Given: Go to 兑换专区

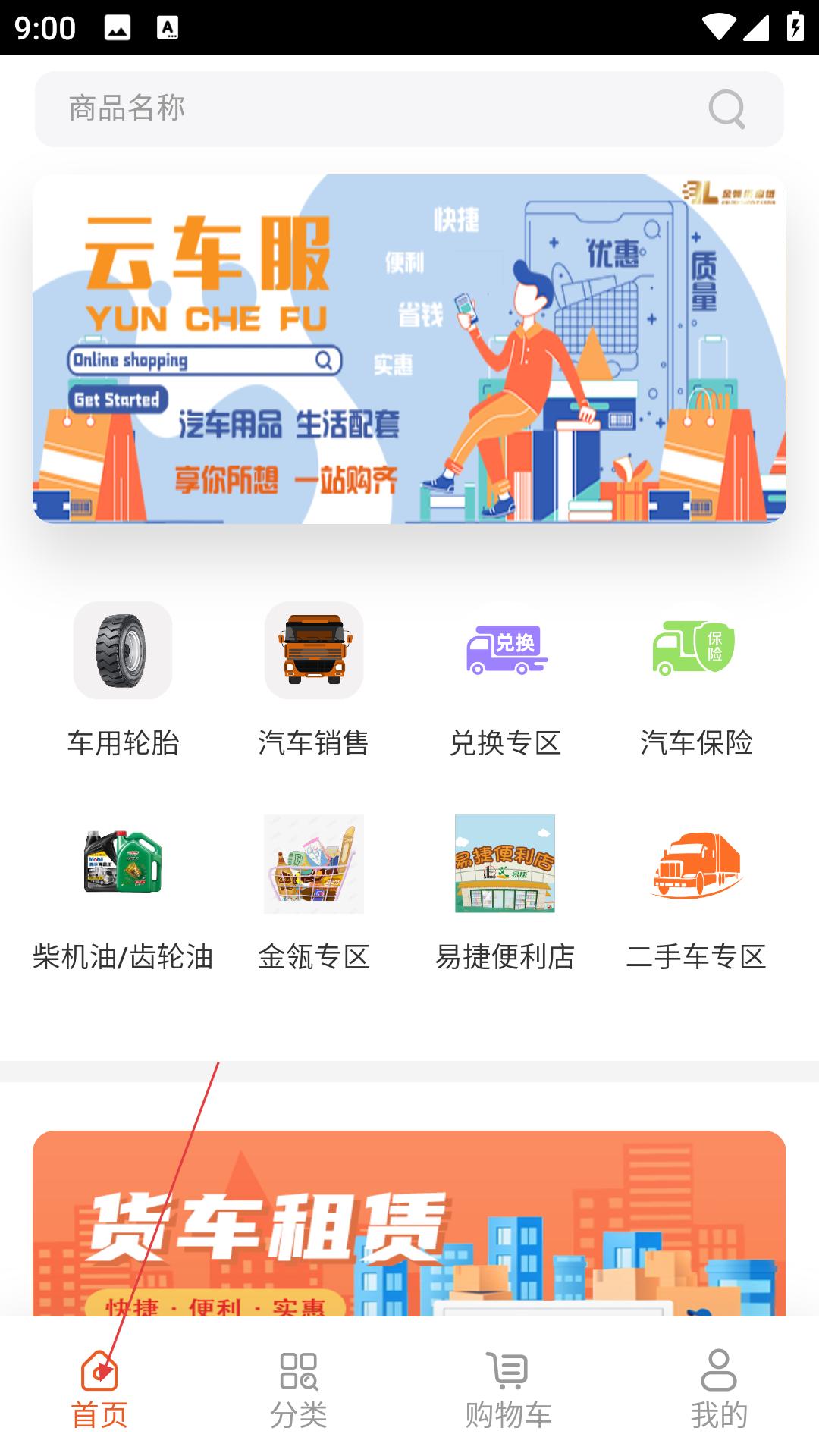Looking at the screenshot, I should 505,679.
